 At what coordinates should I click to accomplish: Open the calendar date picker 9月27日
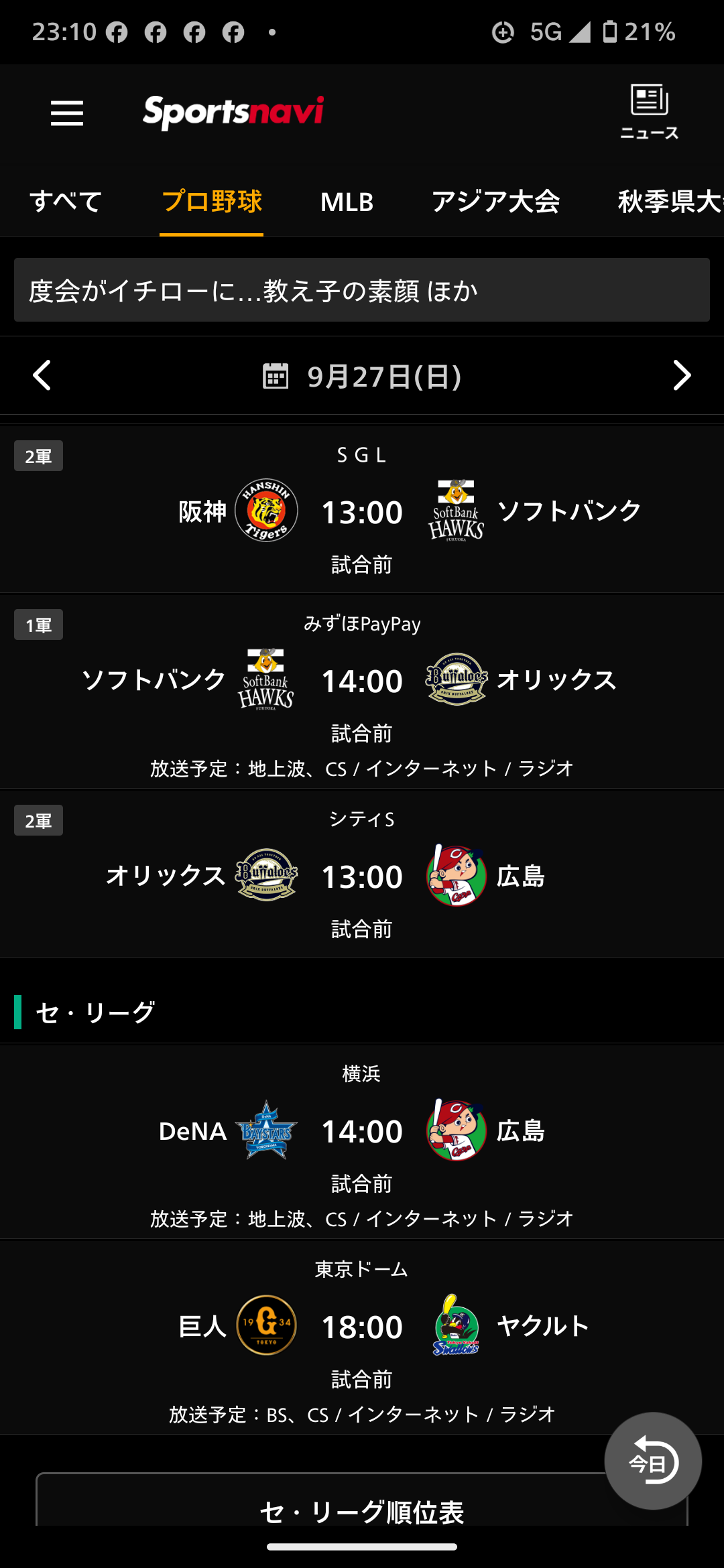(x=362, y=376)
